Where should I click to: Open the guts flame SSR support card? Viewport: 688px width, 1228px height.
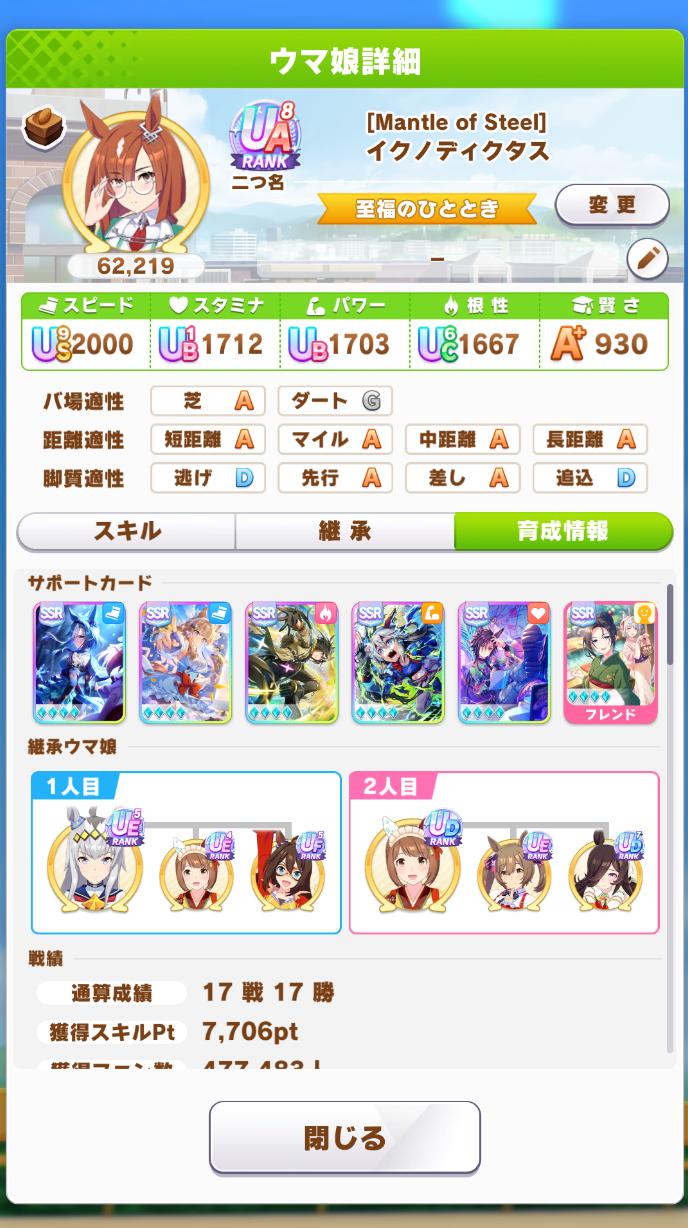[292, 661]
